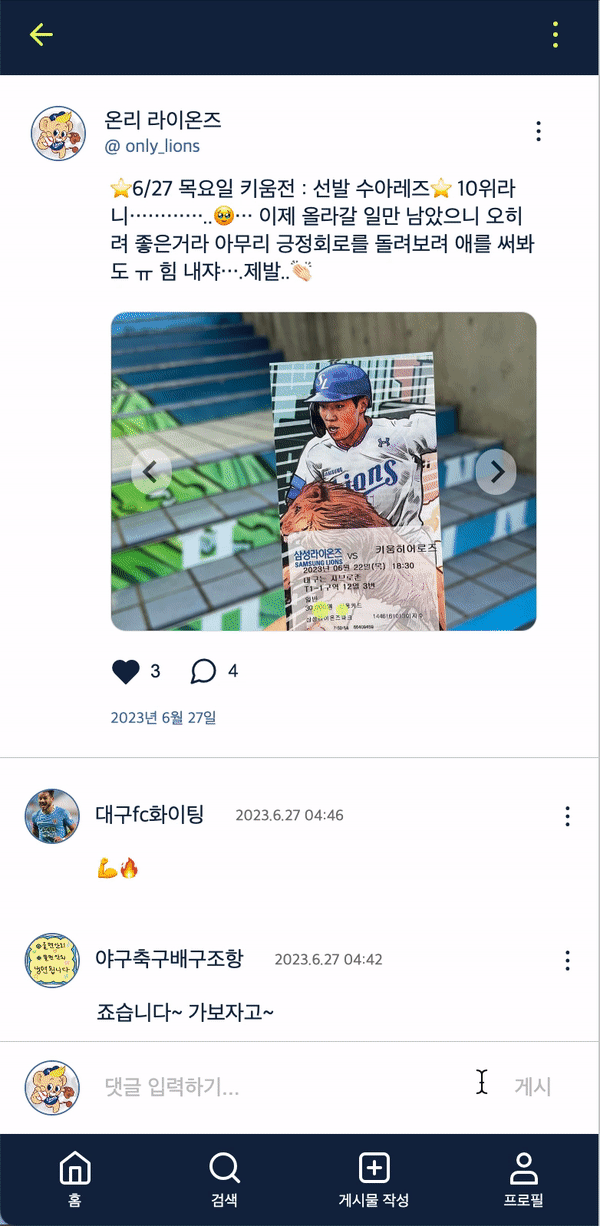Viewport: 600px width, 1226px height.
Task: Open options for 대구fc화이팅 comment
Action: tap(567, 816)
